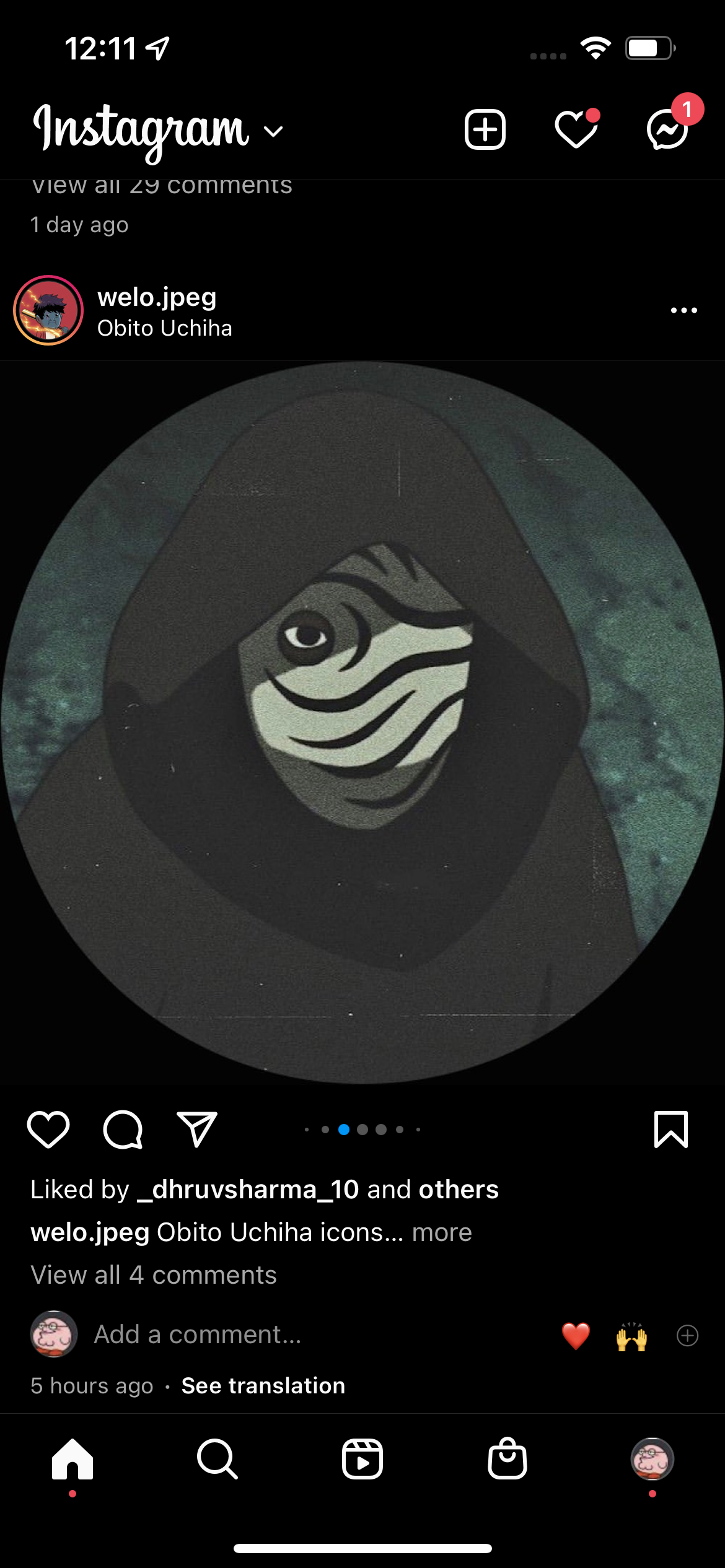The height and width of the screenshot is (1568, 725).
Task: Switch to the Reels tab
Action: coord(362,1460)
